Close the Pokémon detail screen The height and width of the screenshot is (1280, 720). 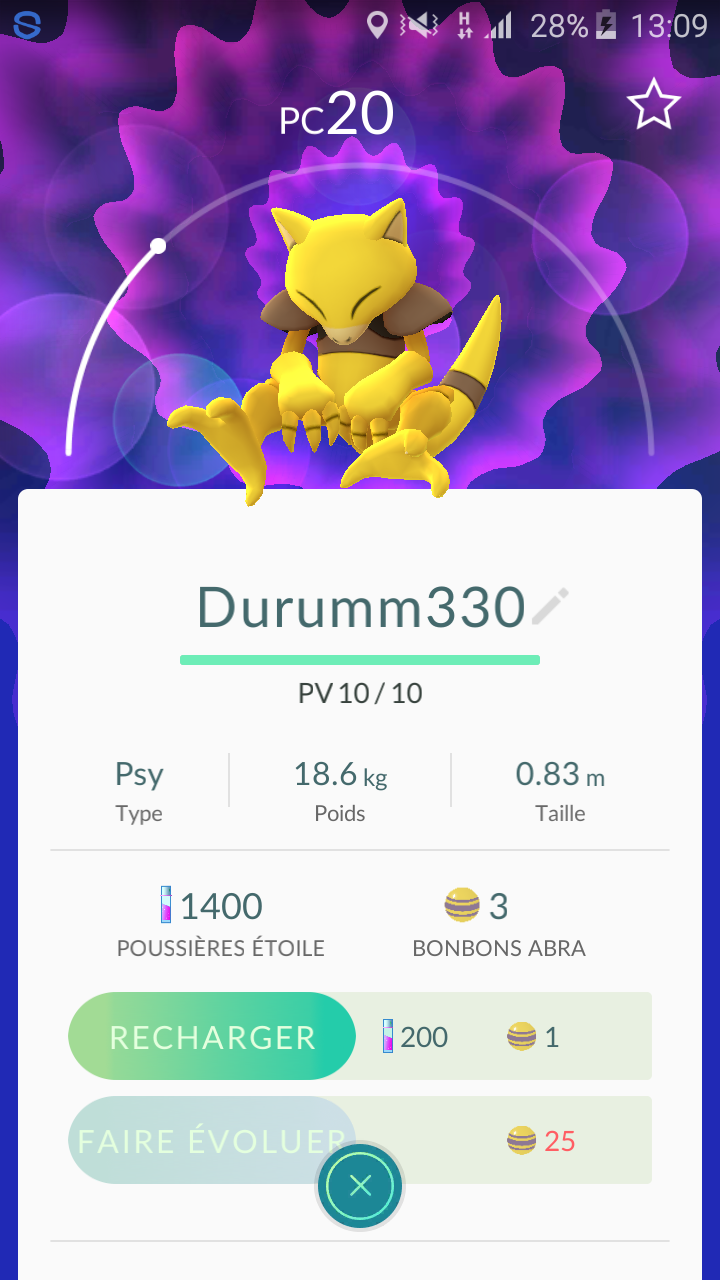click(360, 1186)
